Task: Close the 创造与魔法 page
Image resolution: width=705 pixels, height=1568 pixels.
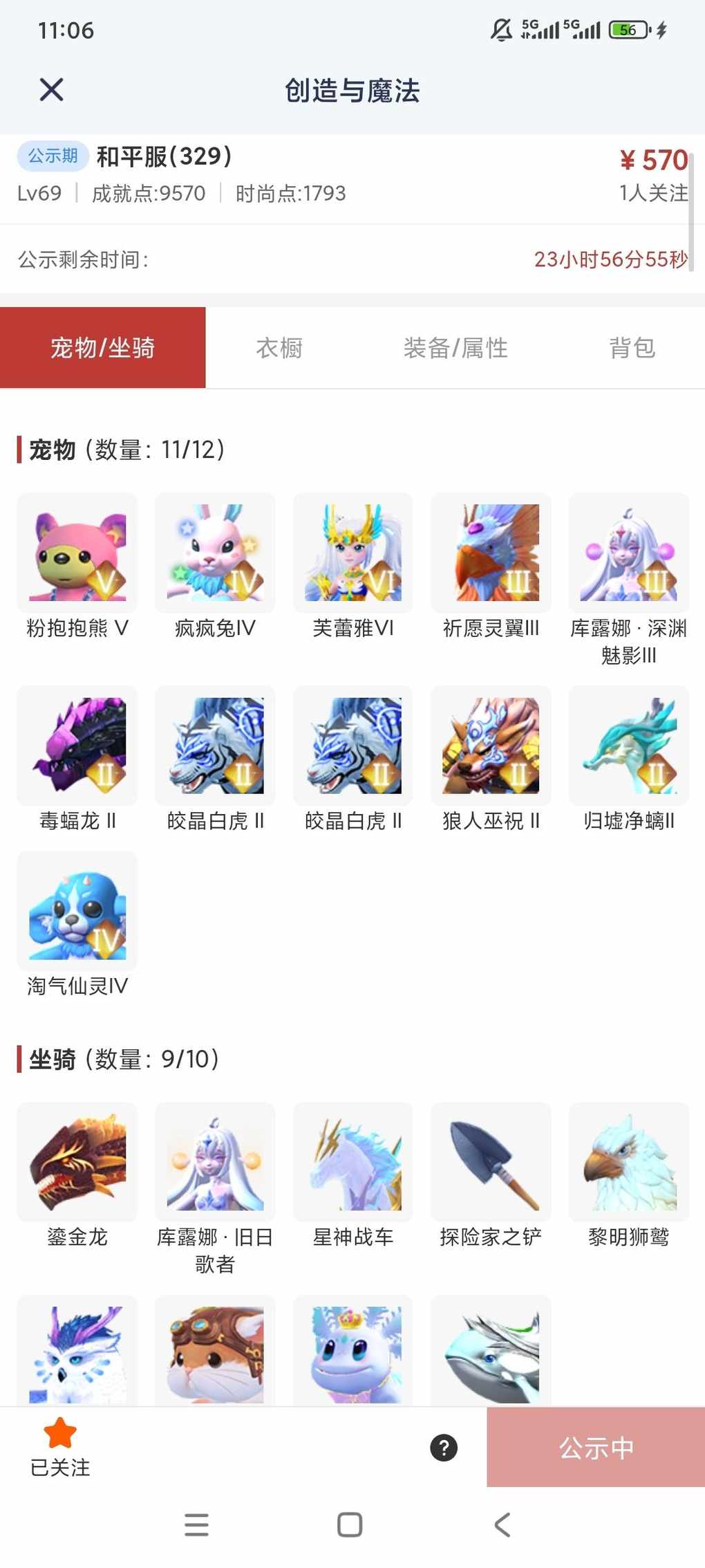Action: pyautogui.click(x=52, y=90)
